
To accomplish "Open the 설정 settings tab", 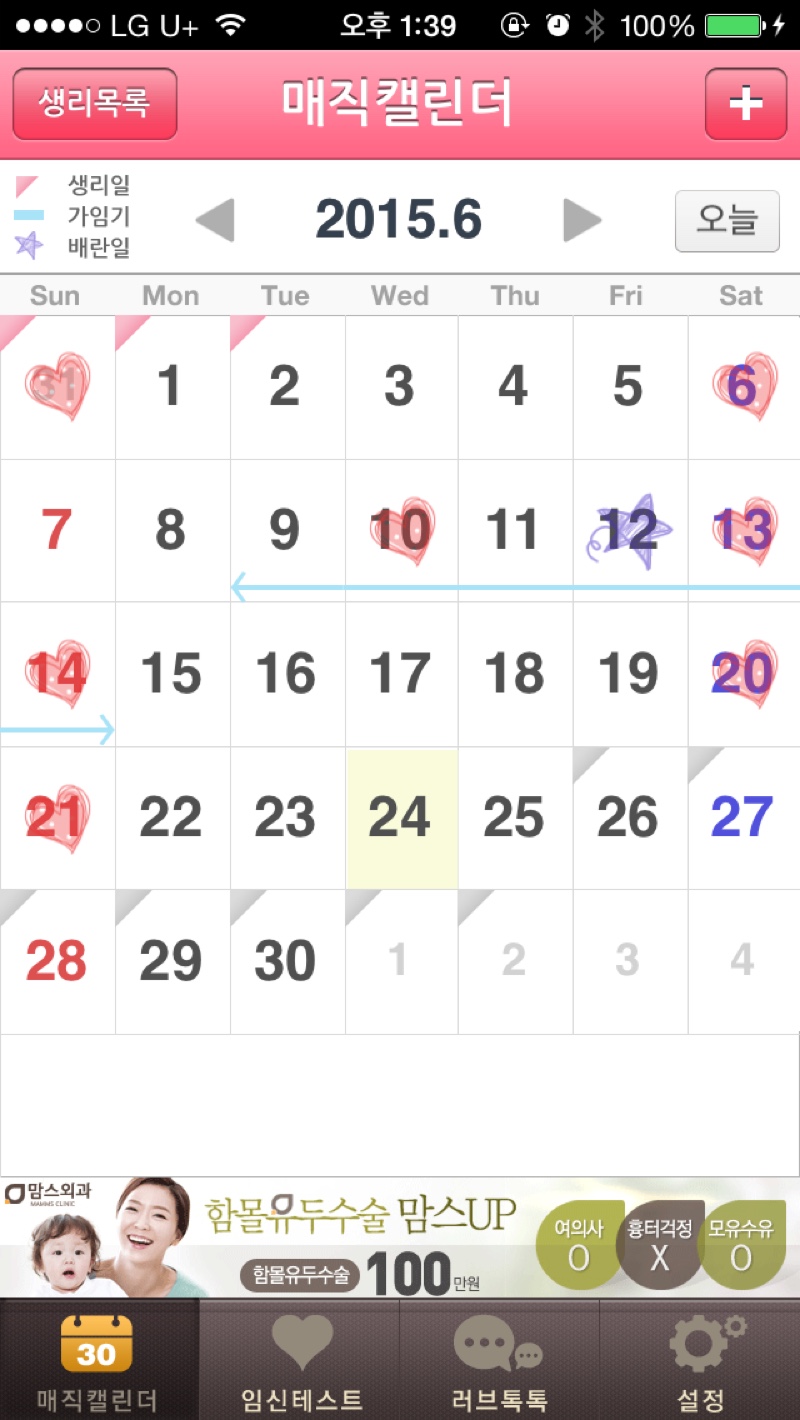I will [700, 1360].
